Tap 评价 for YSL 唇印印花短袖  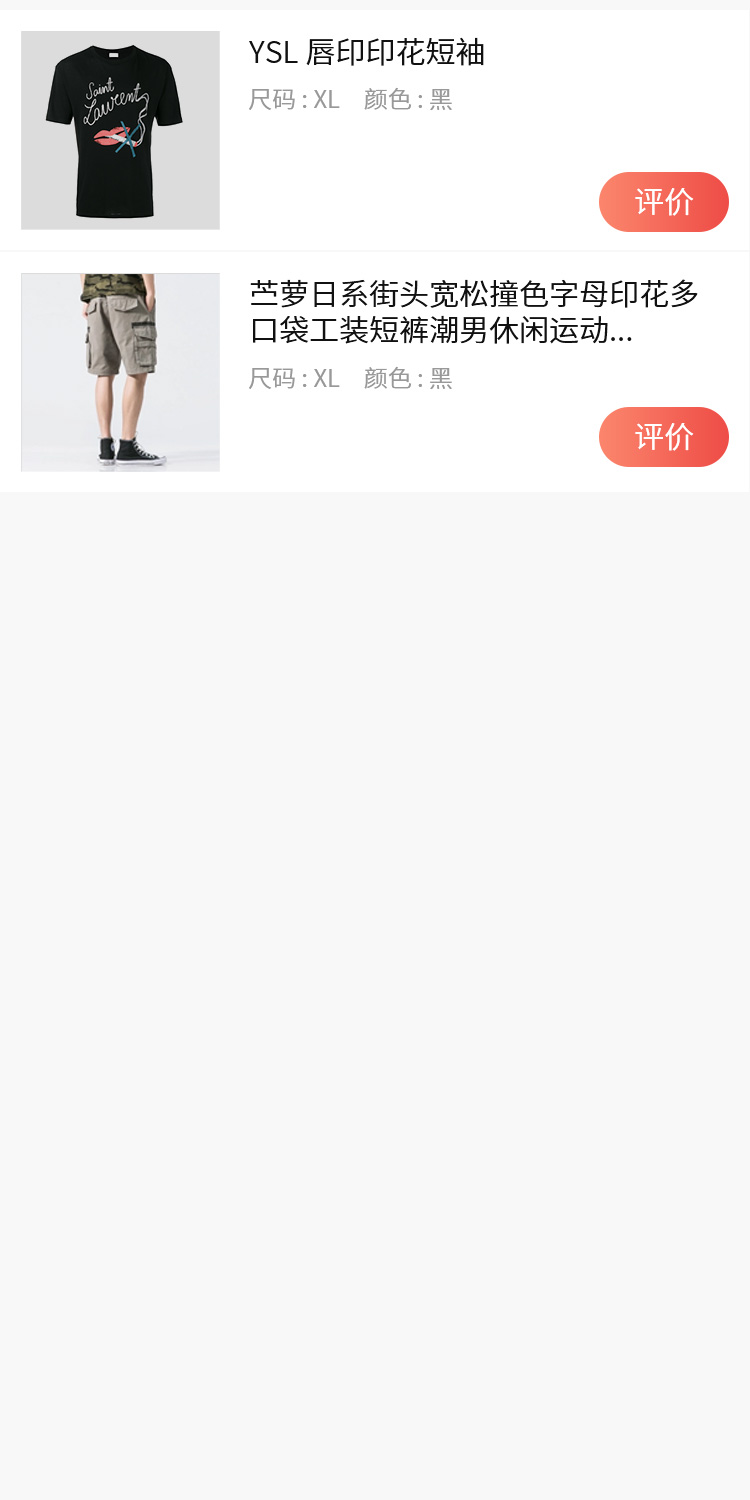point(663,202)
